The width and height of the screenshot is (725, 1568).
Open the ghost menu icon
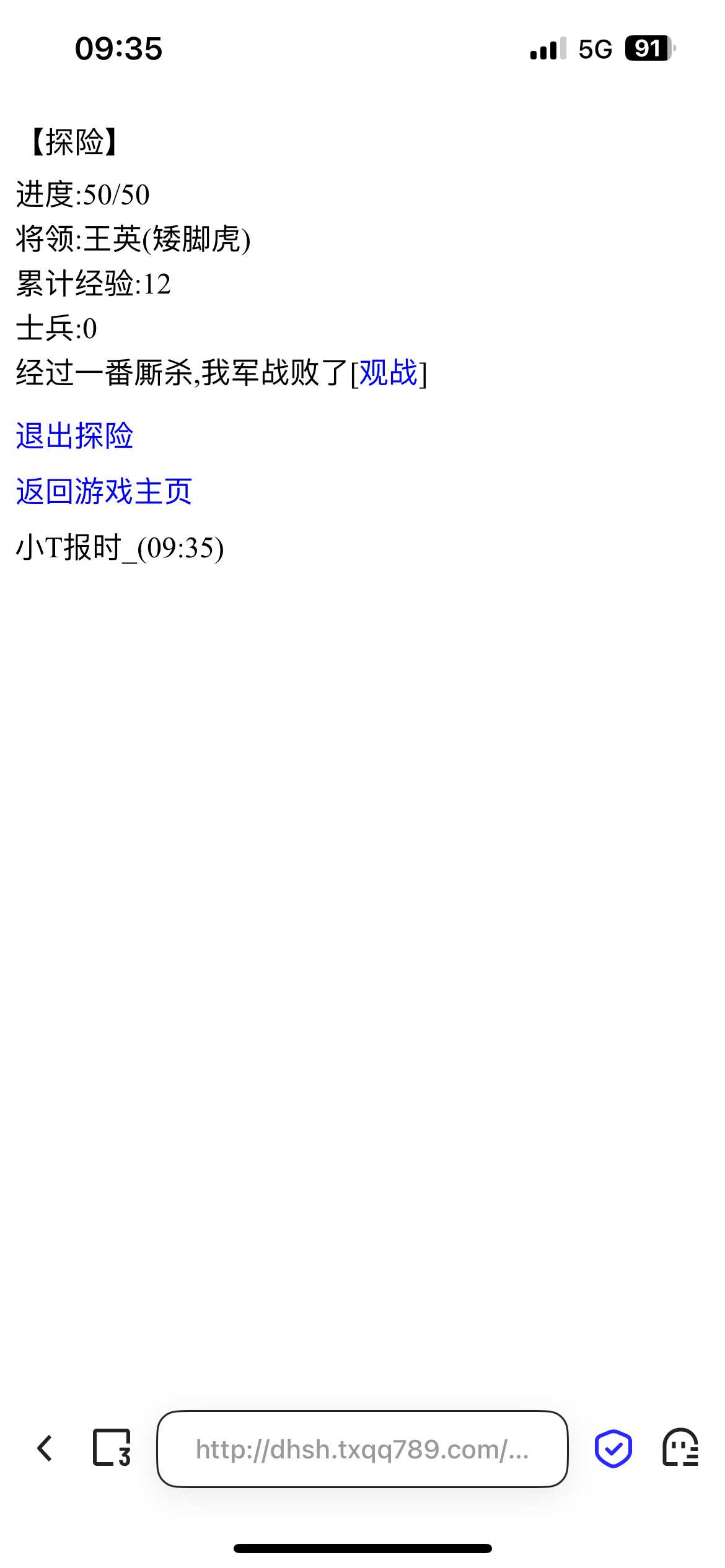point(680,1448)
